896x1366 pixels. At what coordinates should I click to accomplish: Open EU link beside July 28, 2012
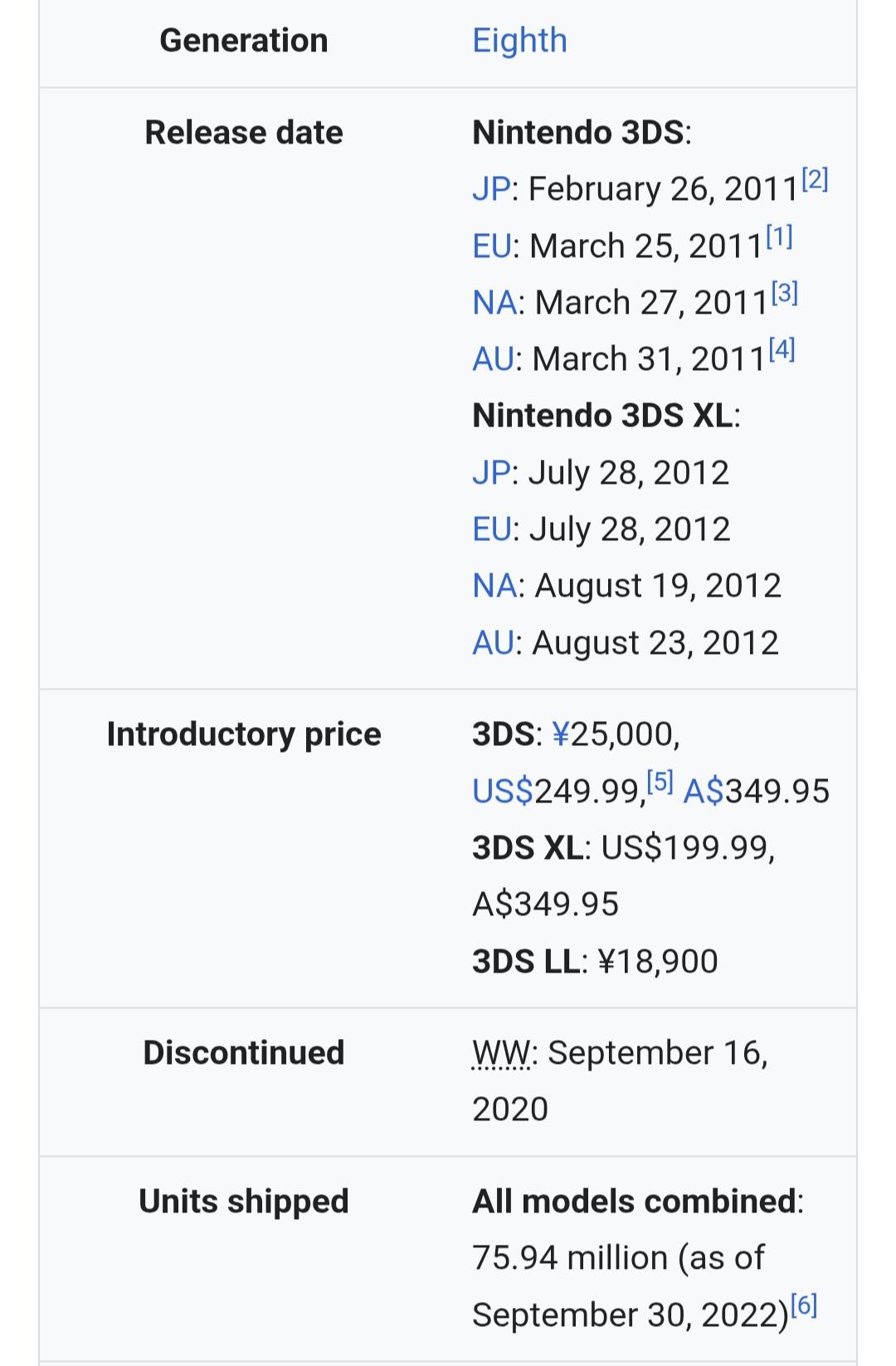tap(492, 529)
